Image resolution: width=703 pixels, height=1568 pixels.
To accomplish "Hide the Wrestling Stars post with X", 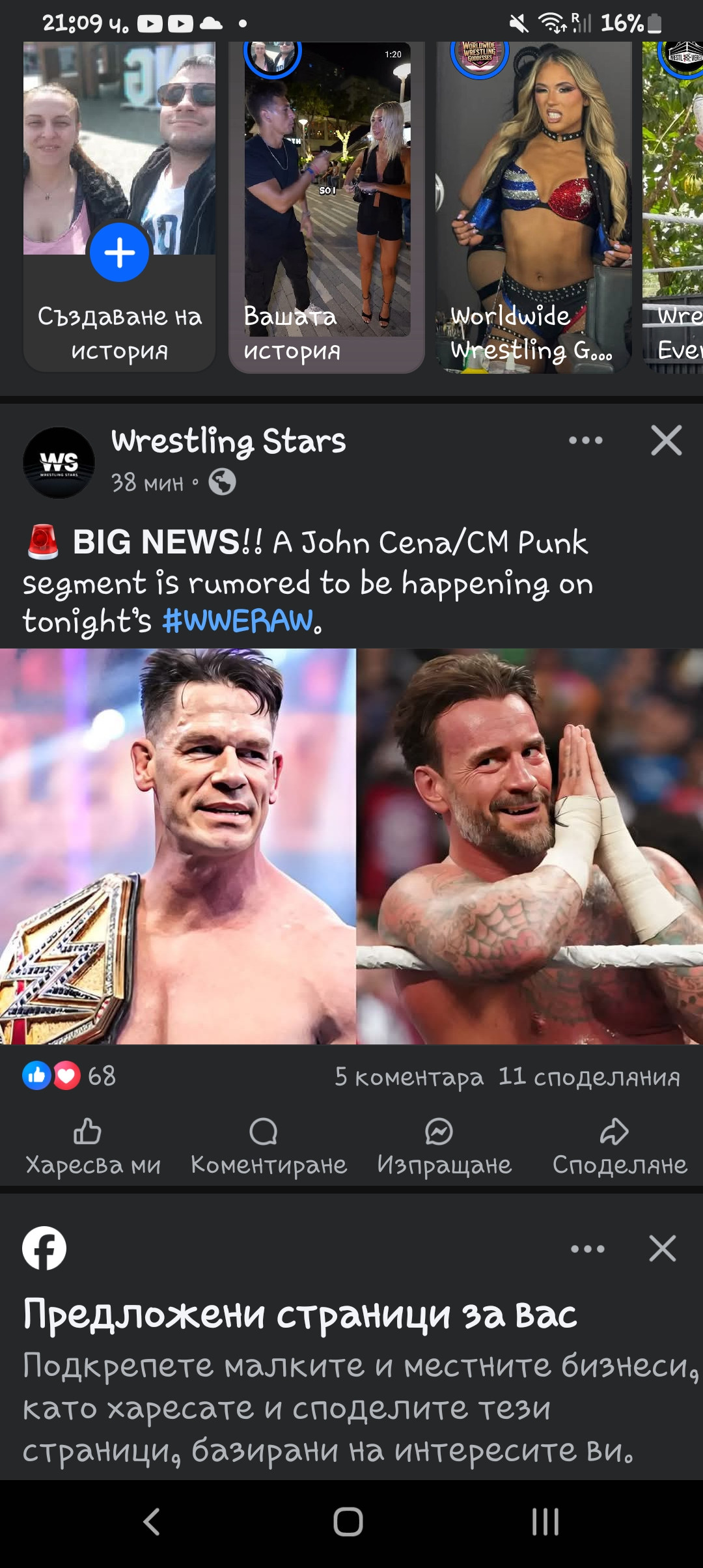I will click(666, 441).
